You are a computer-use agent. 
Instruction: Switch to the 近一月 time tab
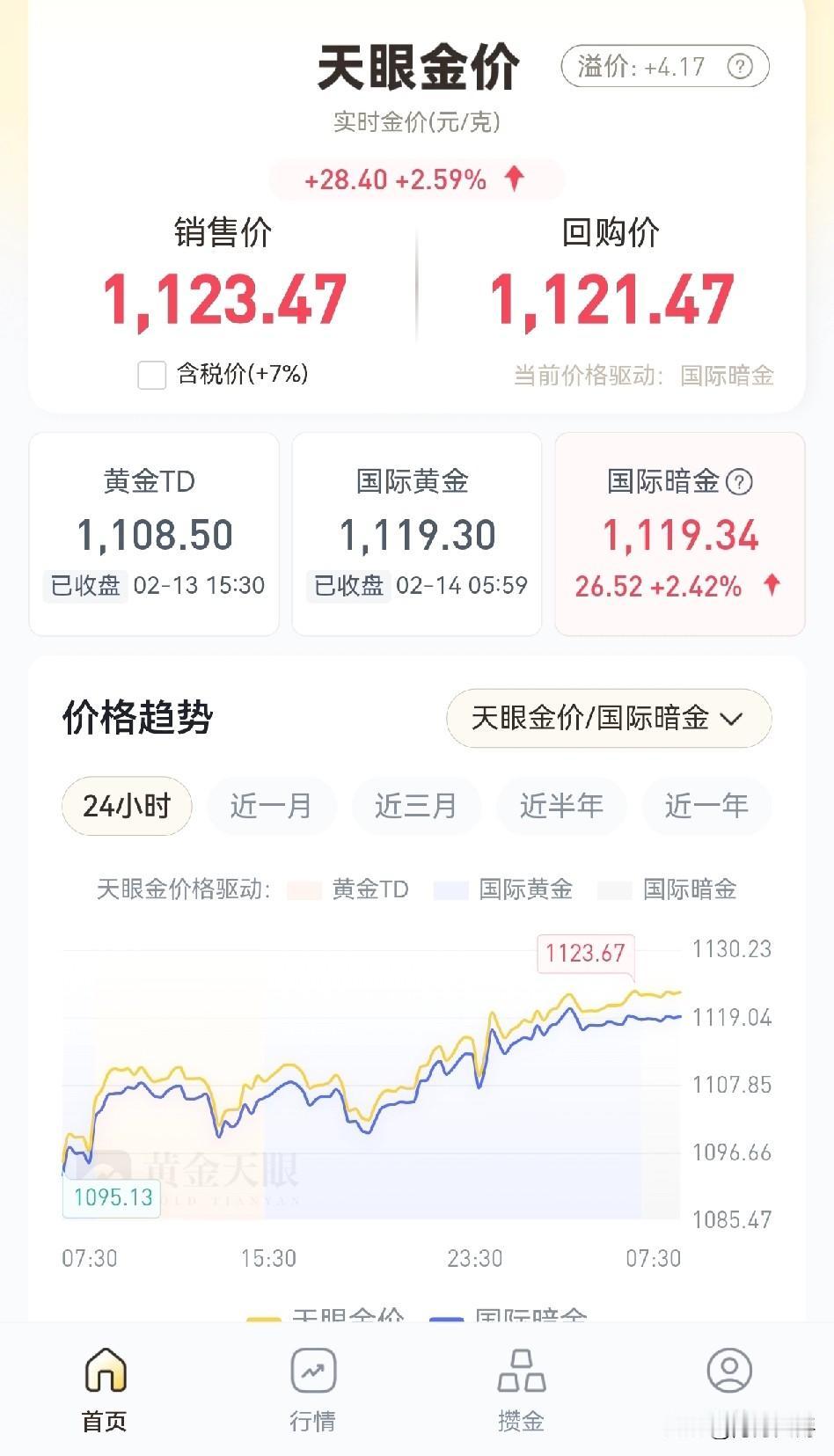(271, 806)
